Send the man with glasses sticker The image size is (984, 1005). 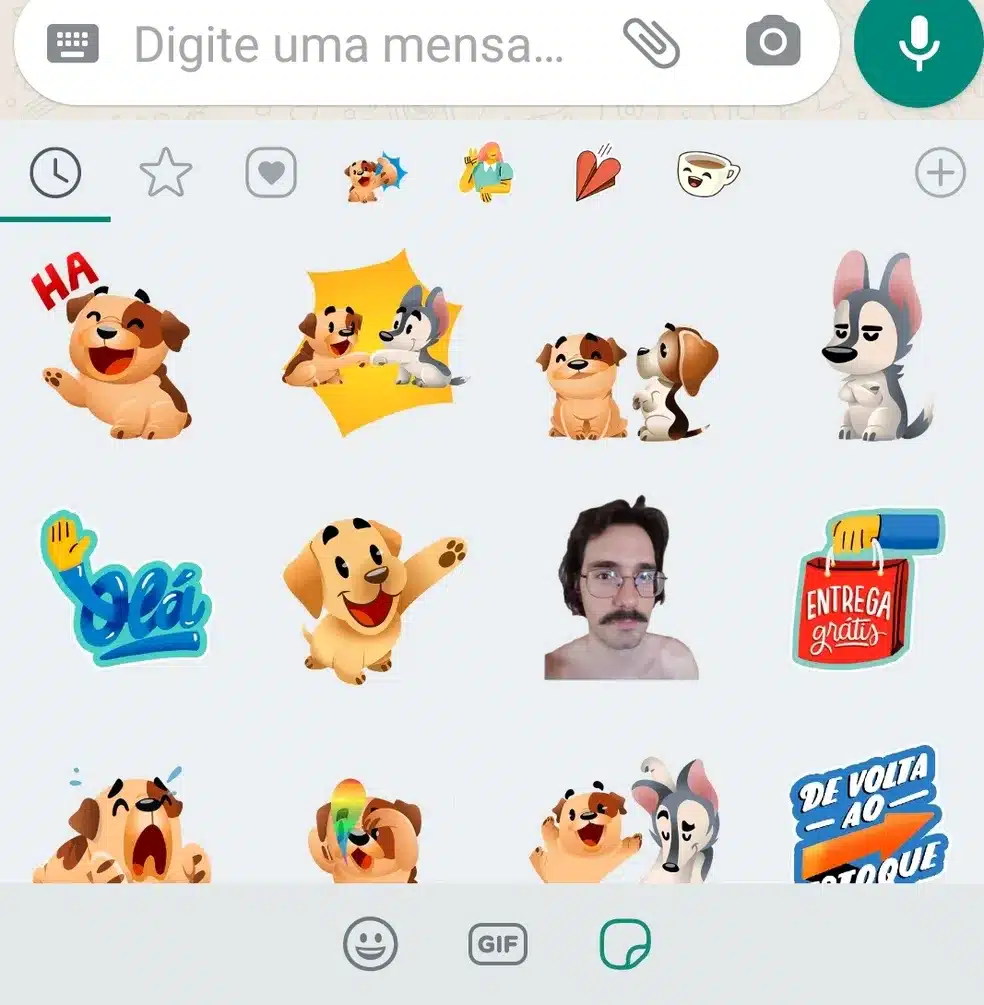(620, 590)
